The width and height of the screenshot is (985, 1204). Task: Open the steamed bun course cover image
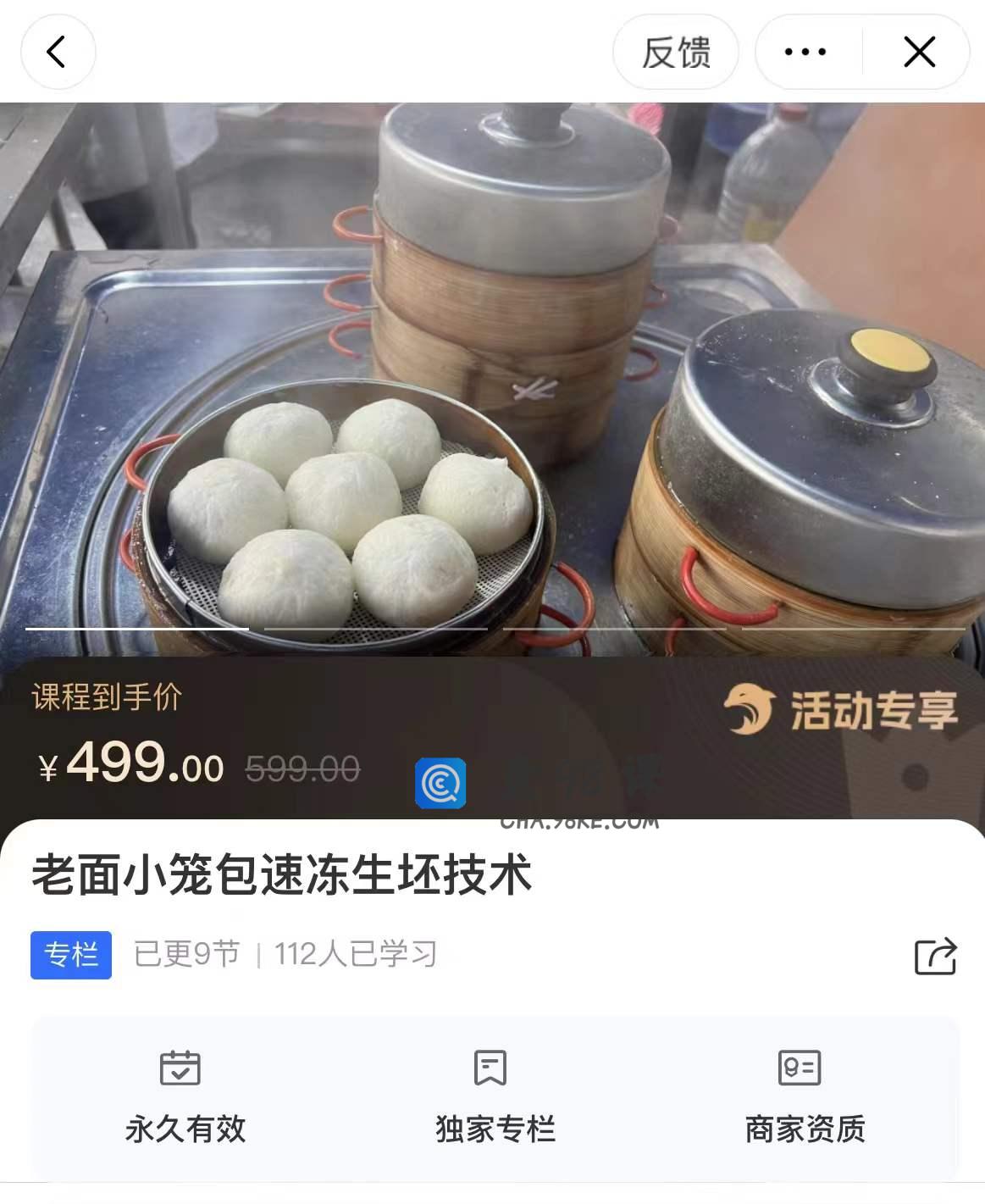click(491, 373)
